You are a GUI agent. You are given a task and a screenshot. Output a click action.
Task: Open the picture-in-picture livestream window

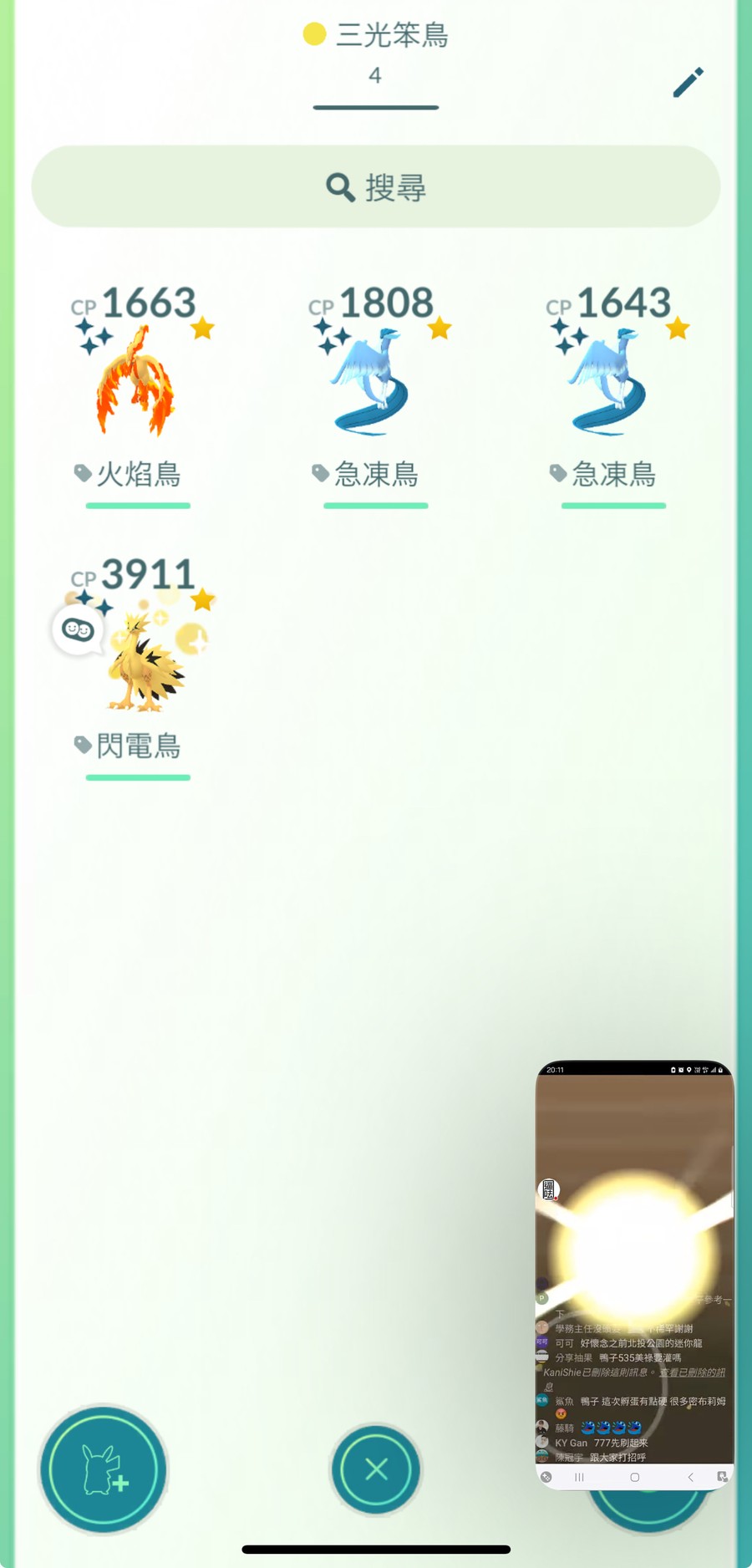pyautogui.click(x=634, y=1254)
